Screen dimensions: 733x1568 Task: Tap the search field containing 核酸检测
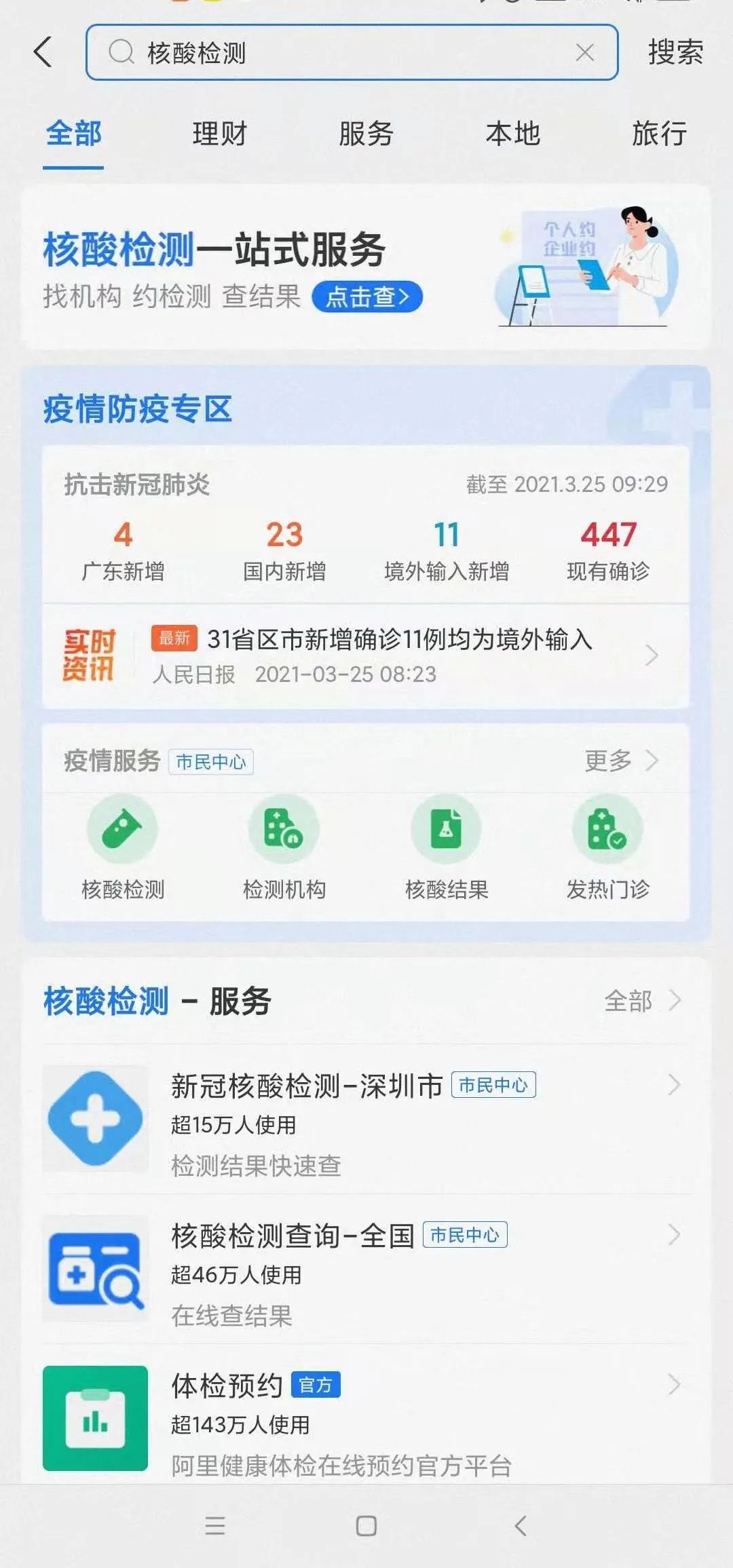[x=339, y=52]
